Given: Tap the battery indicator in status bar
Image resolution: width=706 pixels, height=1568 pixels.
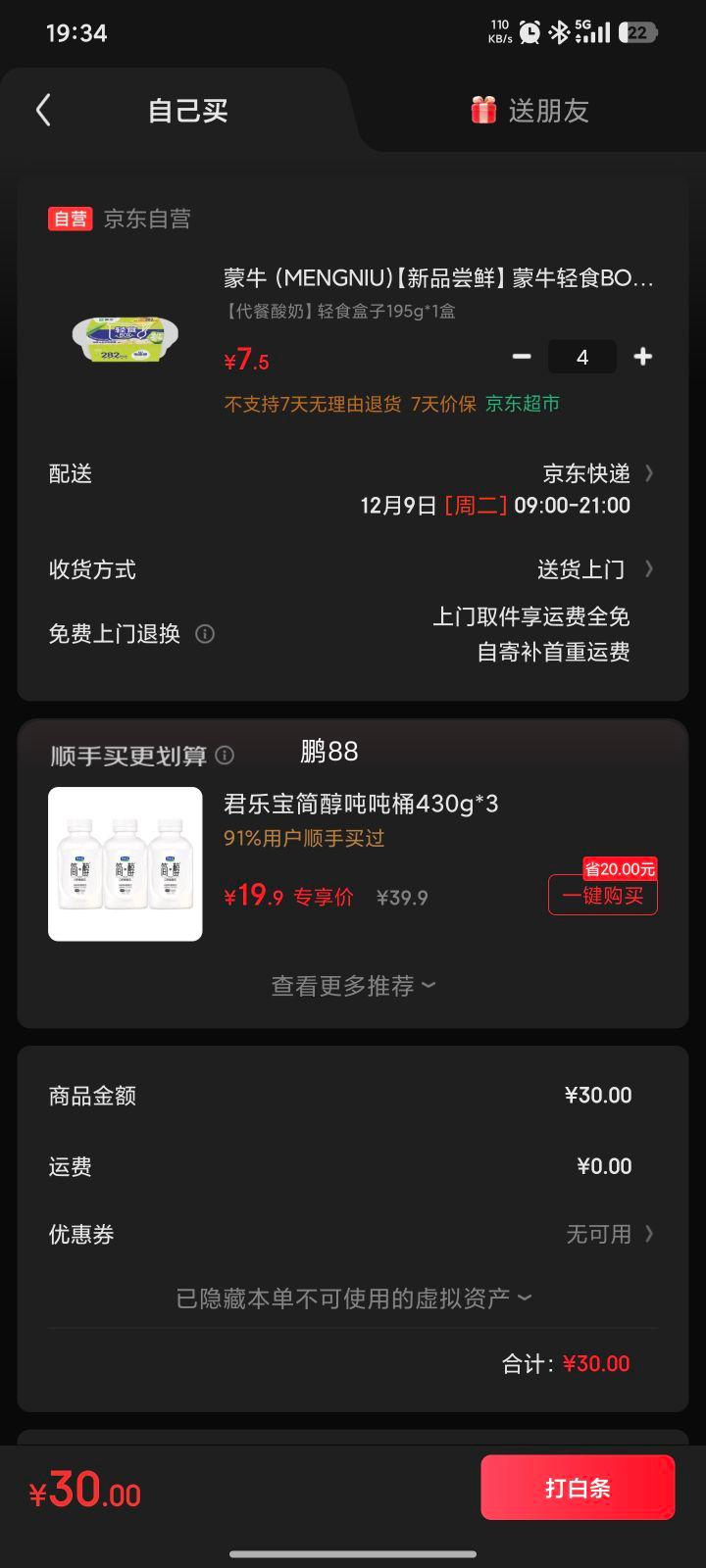Looking at the screenshot, I should 637,30.
